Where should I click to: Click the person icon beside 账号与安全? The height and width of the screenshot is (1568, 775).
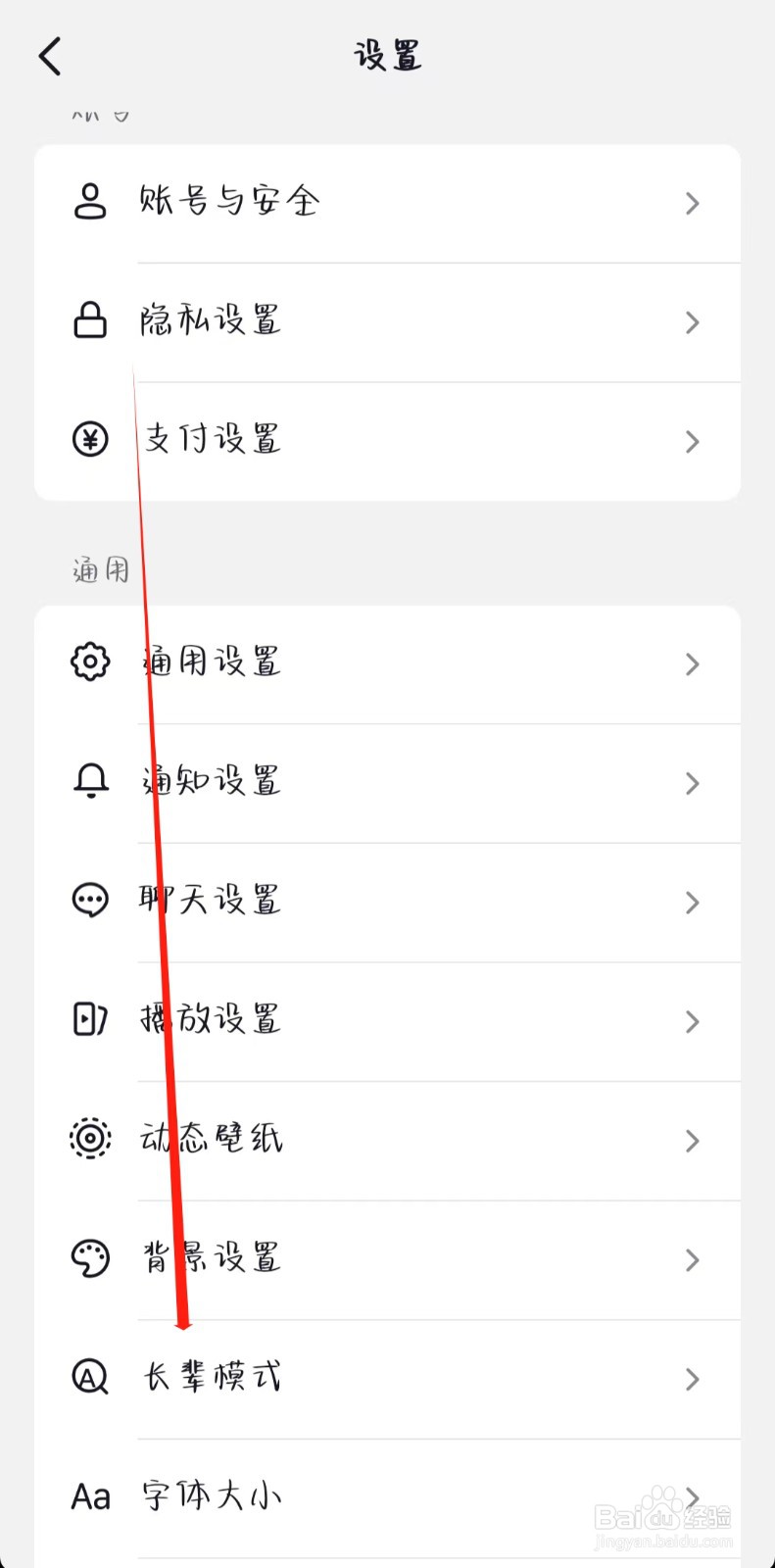tap(90, 201)
